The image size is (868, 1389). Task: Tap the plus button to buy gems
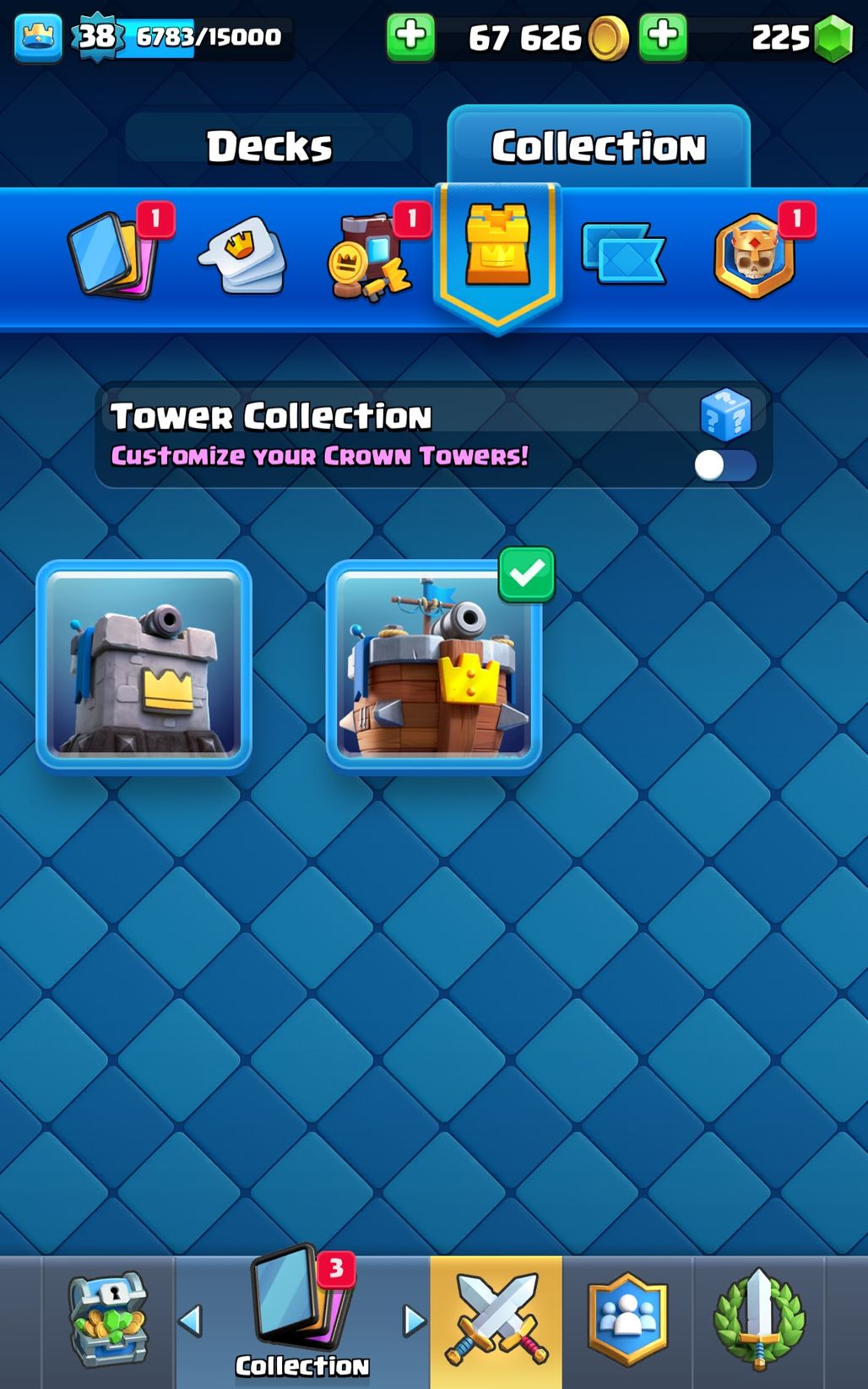coord(663,36)
